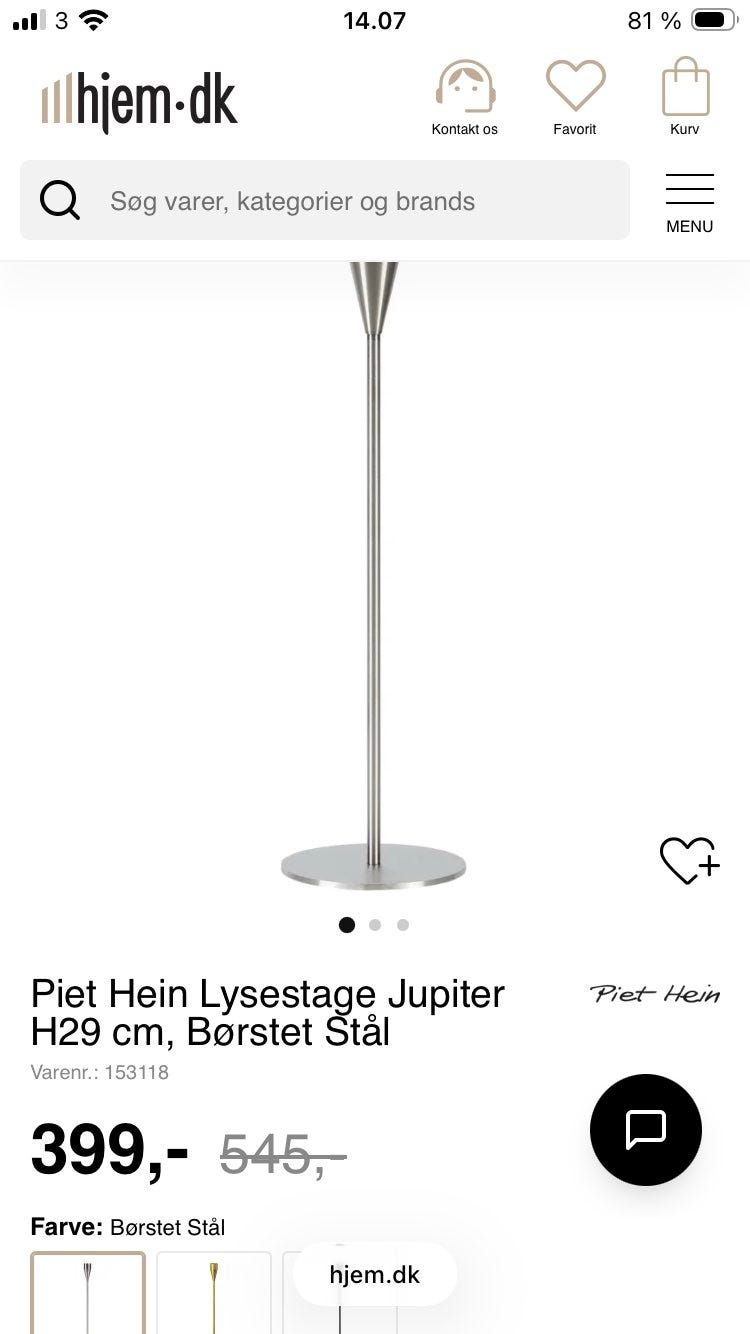Screen dimensions: 750x1334
Task: Tap the hjem.dk address pill
Action: pyautogui.click(x=375, y=1275)
